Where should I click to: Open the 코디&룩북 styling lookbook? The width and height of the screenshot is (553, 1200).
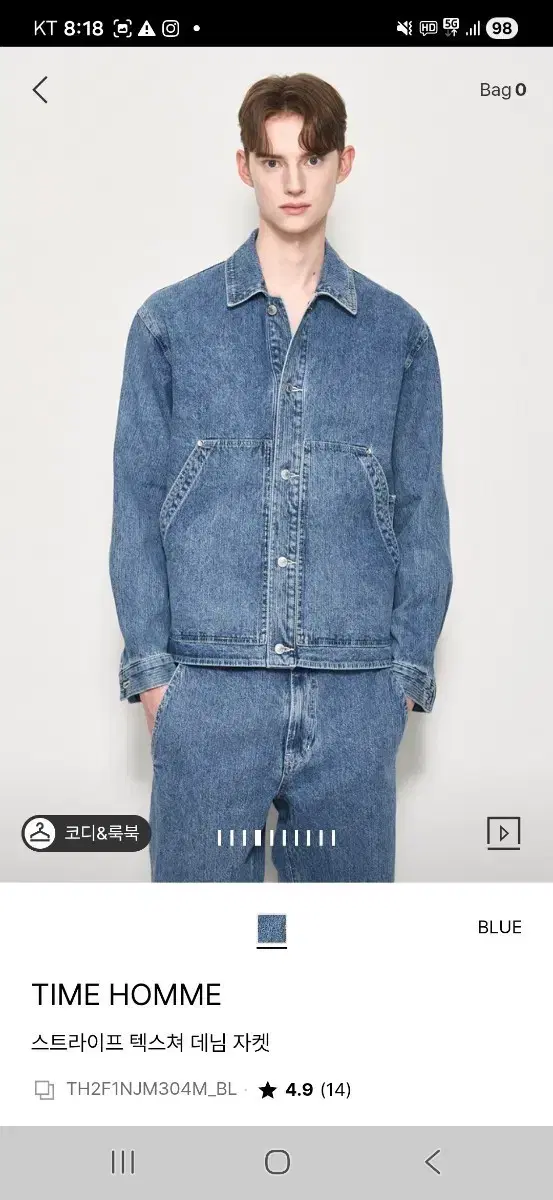(86, 833)
